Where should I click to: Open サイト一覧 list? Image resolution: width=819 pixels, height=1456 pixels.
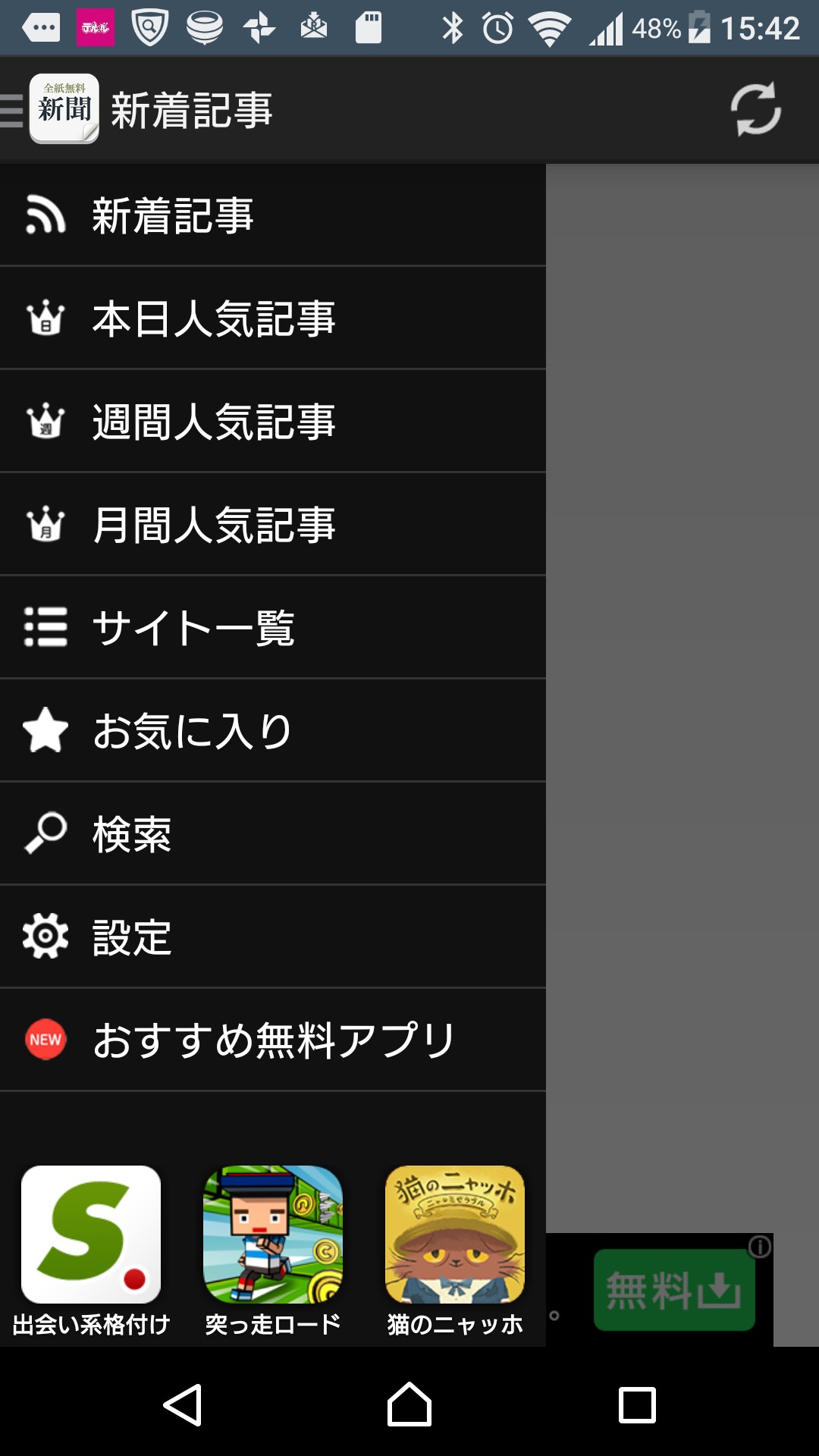tap(273, 628)
